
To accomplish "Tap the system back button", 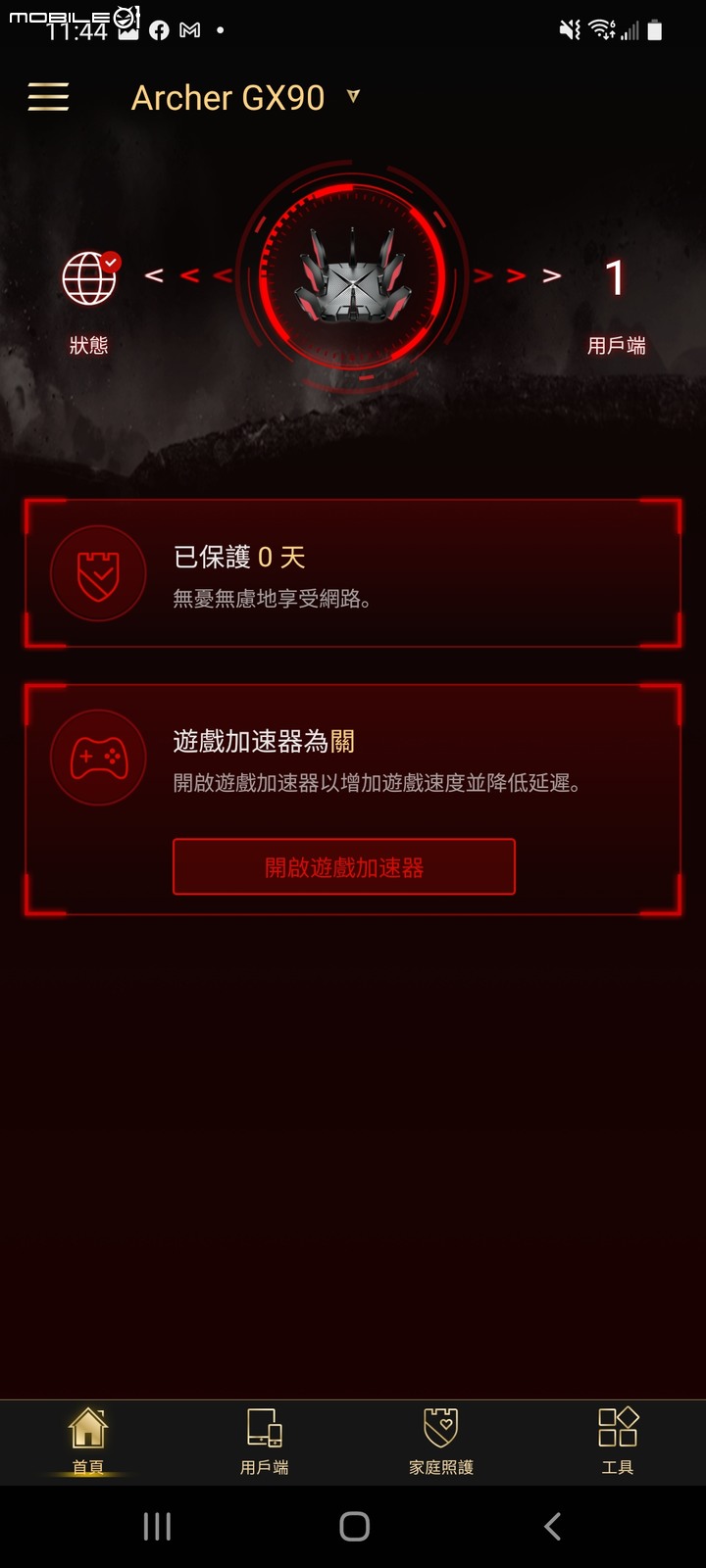I will pyautogui.click(x=552, y=1526).
